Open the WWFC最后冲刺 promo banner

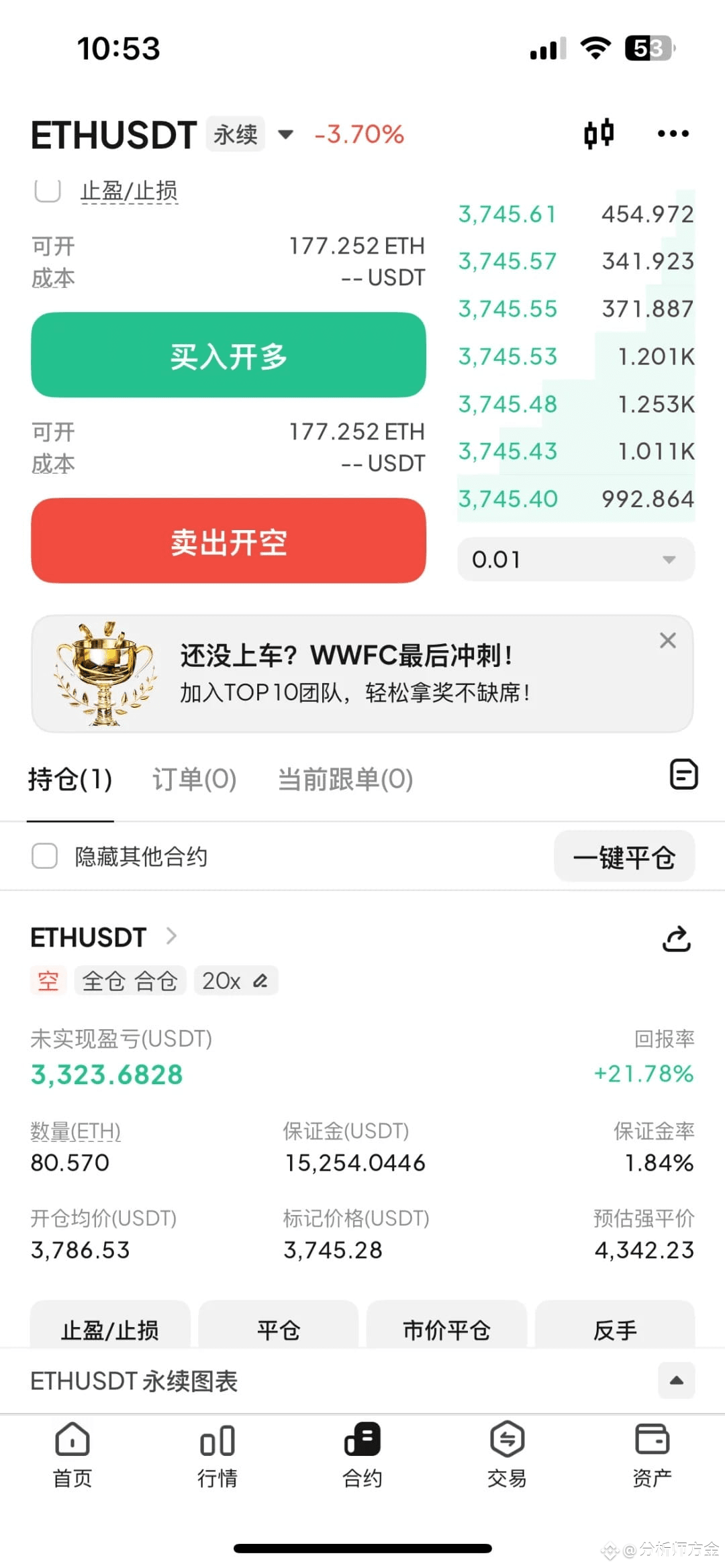[x=362, y=674]
